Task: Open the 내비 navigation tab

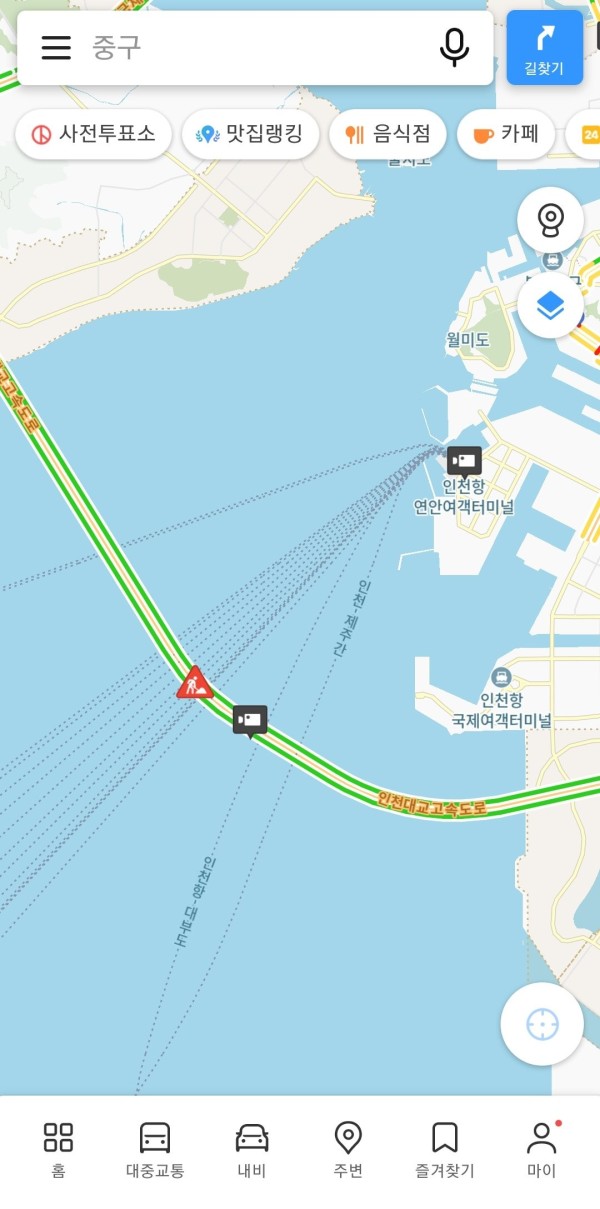Action: coord(251,1148)
